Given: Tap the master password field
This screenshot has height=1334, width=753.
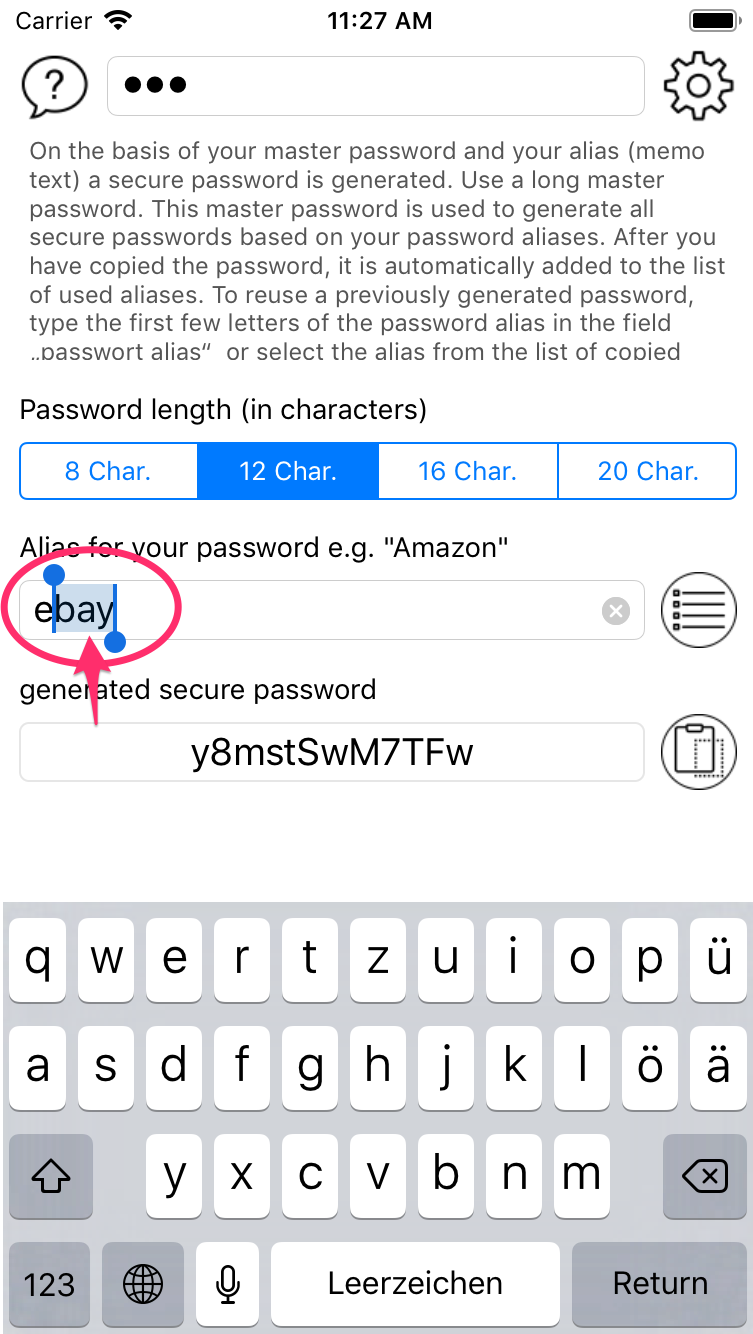Looking at the screenshot, I should click(375, 86).
